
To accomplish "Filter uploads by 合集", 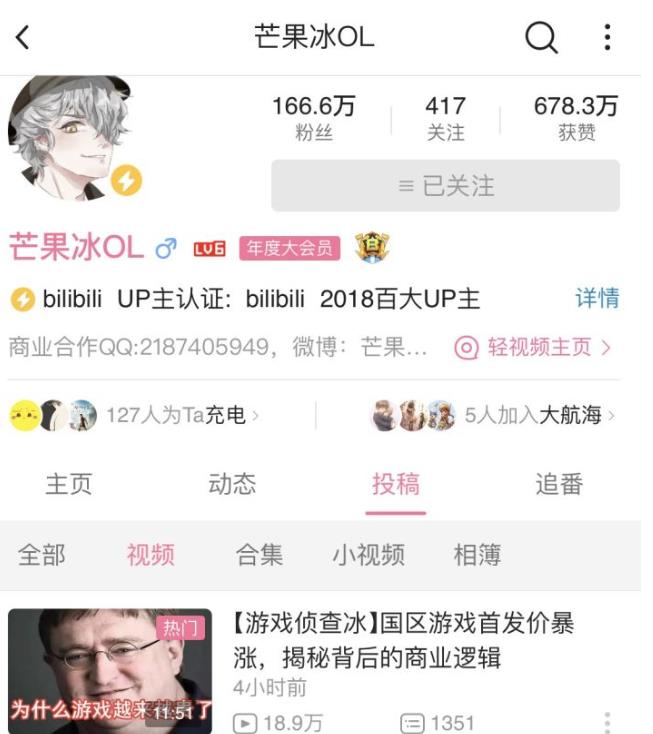I will click(x=259, y=555).
